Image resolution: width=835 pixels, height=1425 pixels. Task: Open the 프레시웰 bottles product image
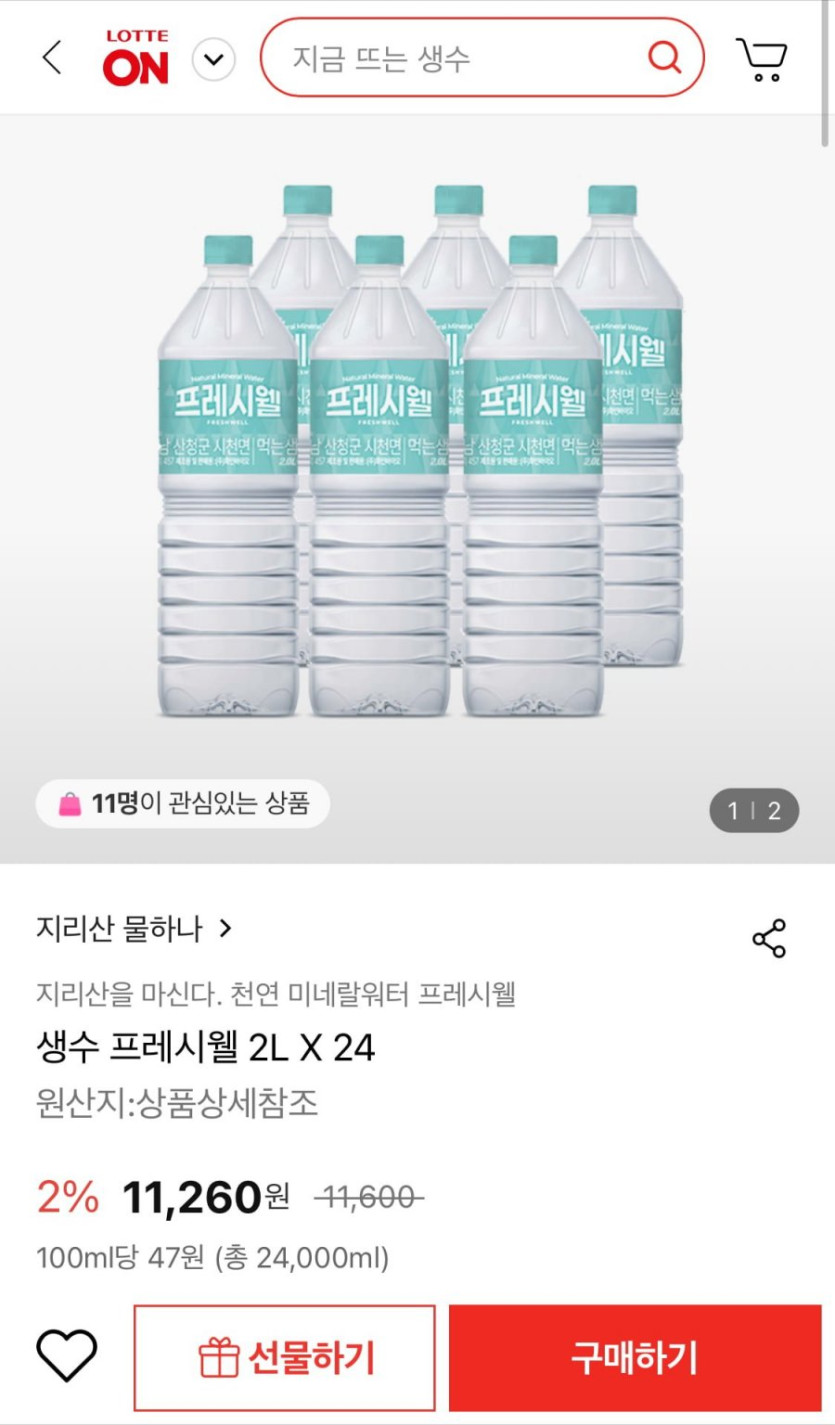pos(417,450)
